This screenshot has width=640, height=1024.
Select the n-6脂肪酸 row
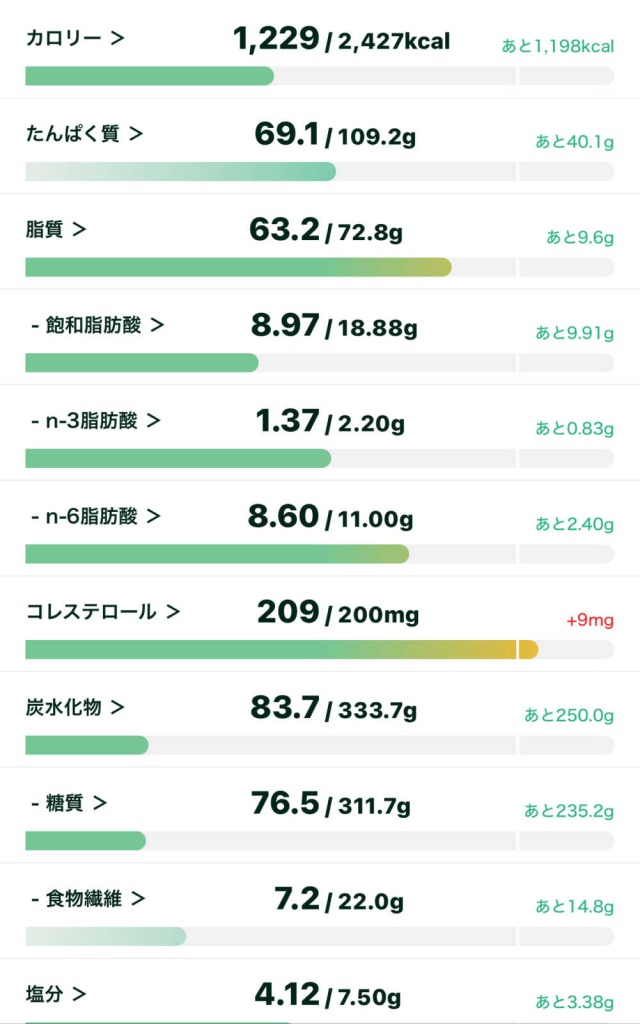320,528
